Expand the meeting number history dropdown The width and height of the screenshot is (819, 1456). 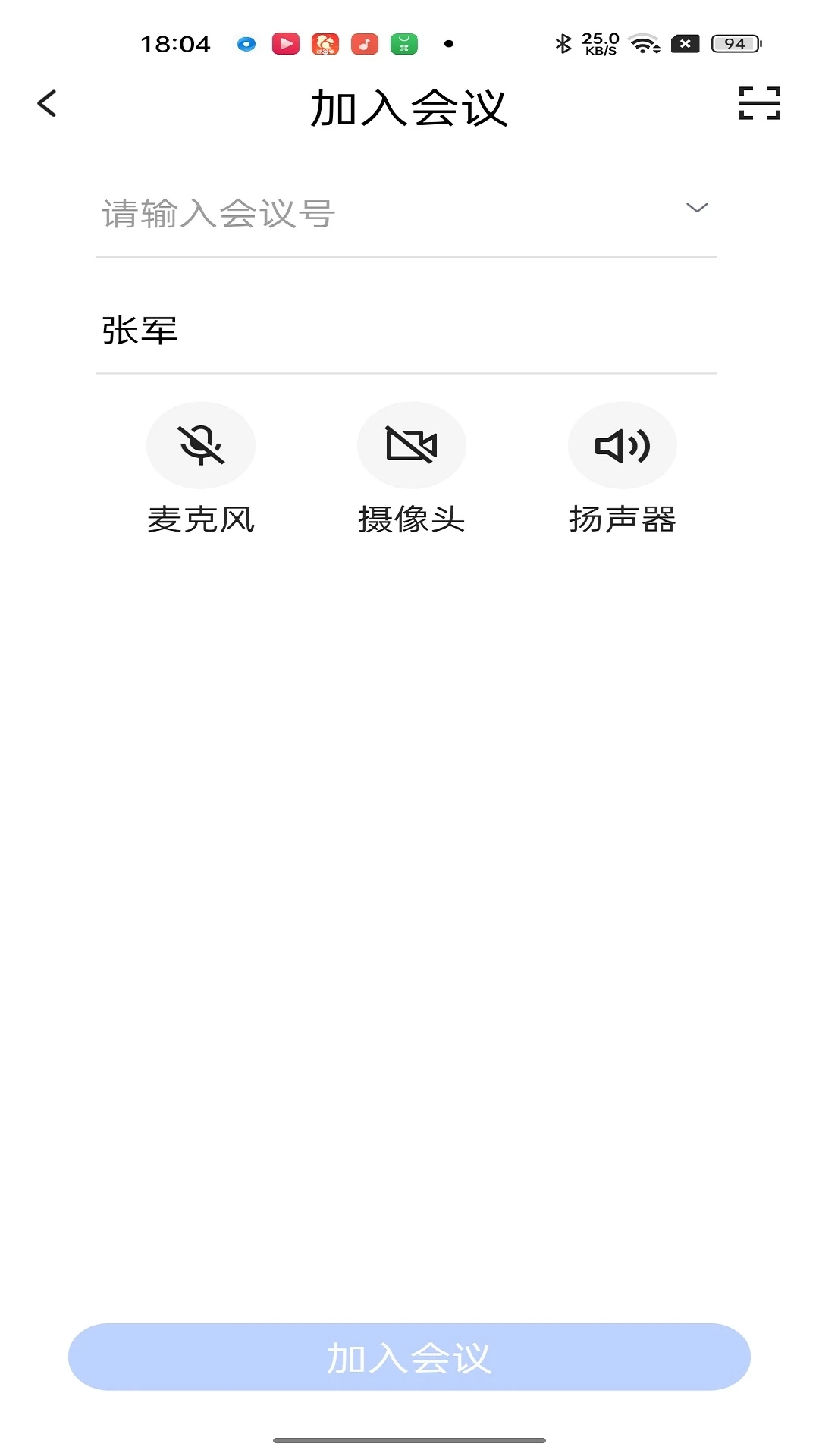(696, 208)
